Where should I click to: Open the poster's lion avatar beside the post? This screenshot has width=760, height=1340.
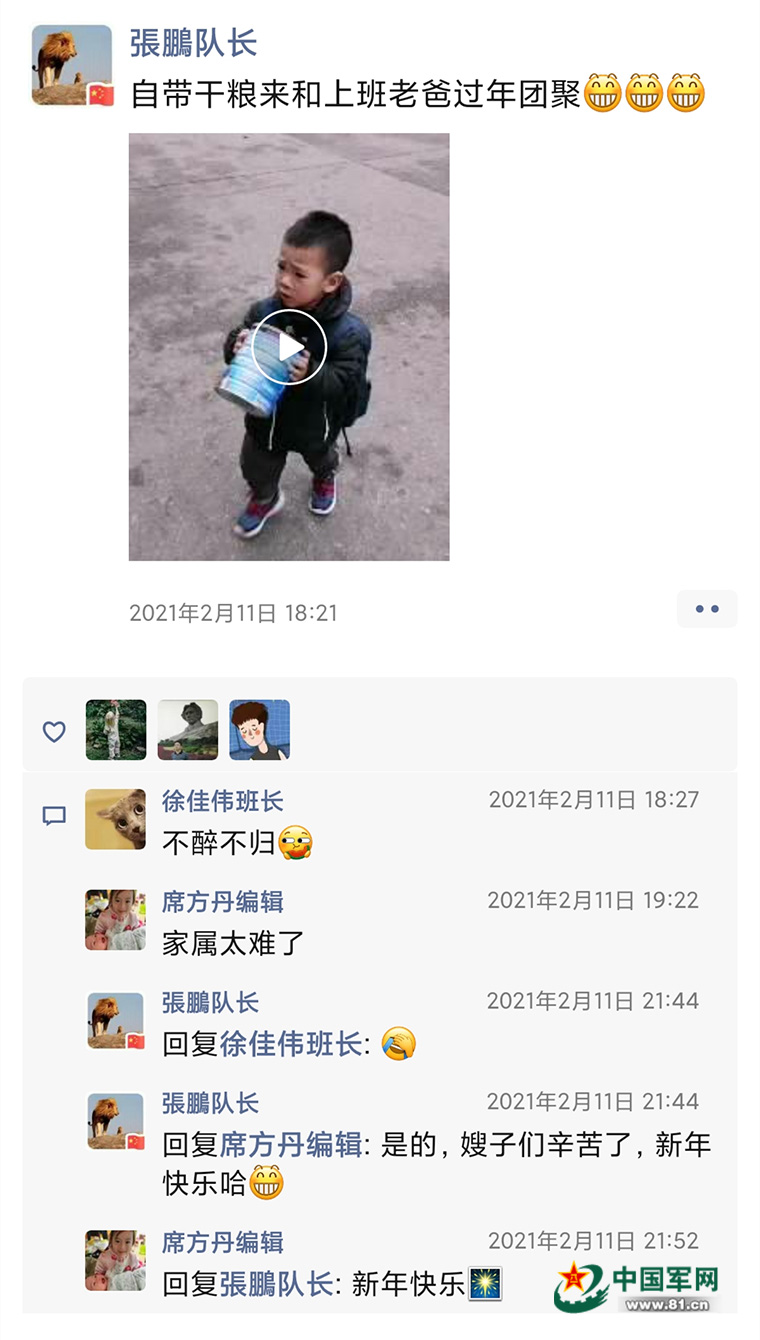tap(72, 65)
